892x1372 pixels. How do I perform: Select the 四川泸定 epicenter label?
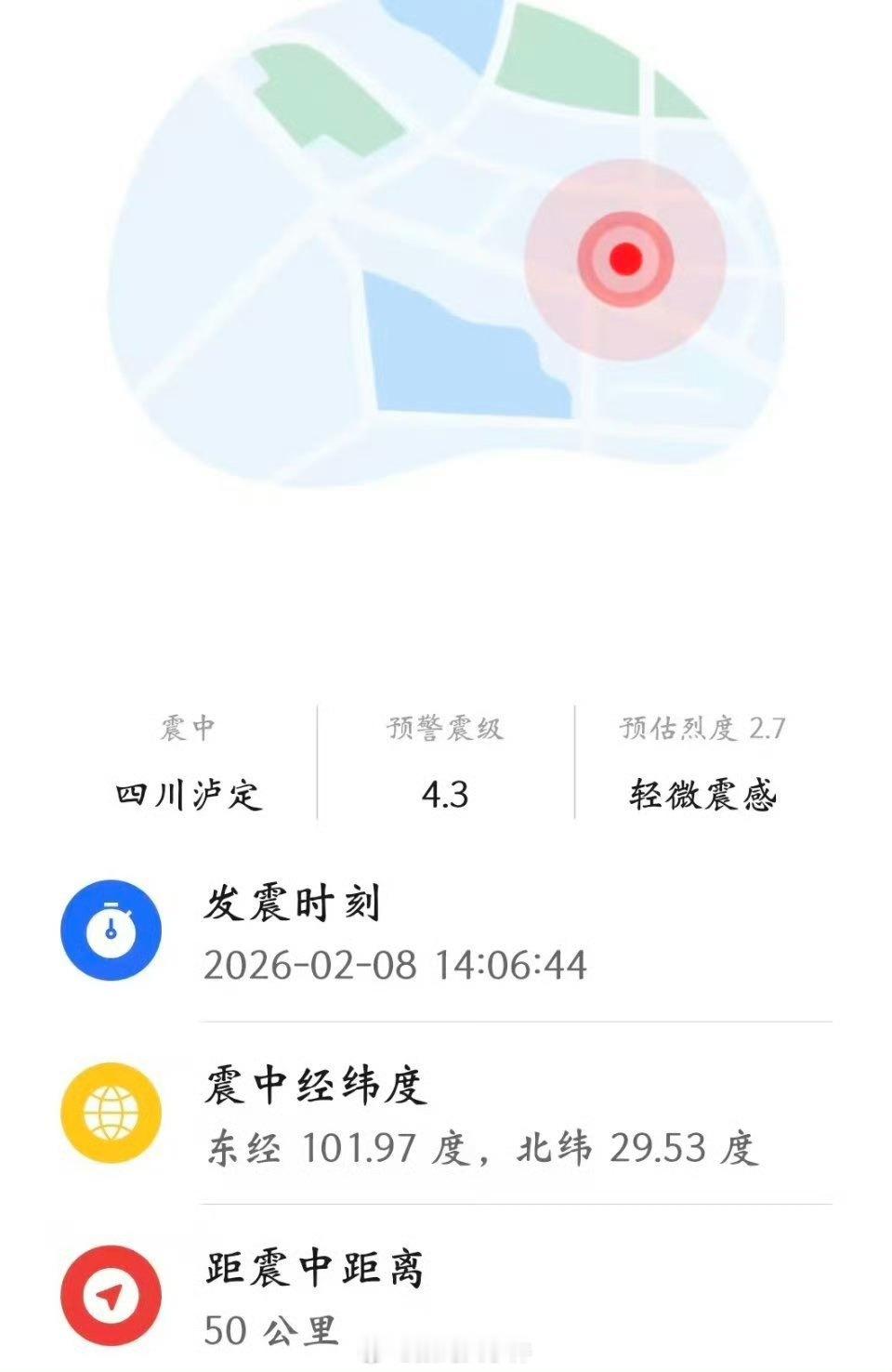point(187,793)
